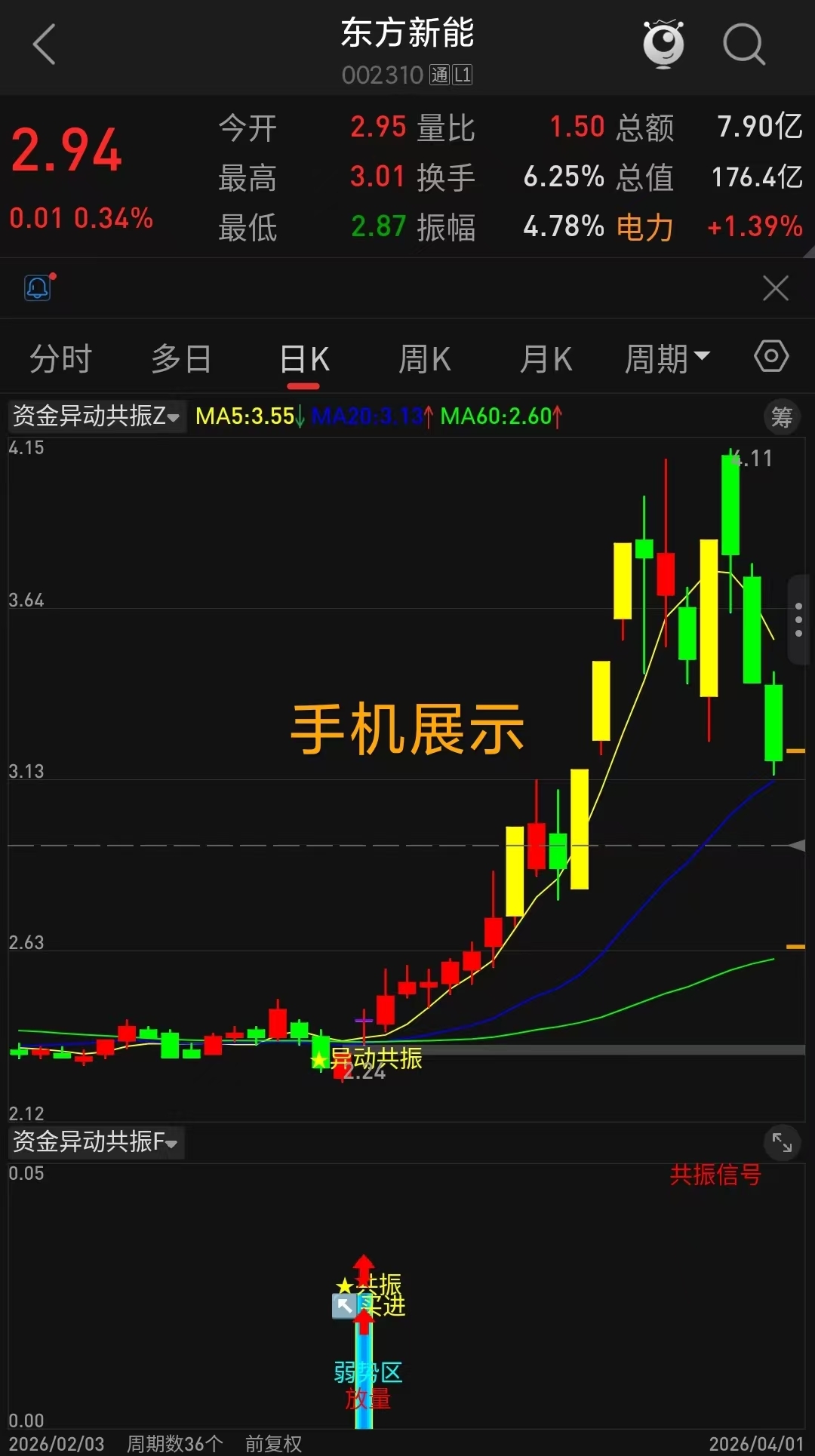Select the 日K chart tab

point(304,359)
